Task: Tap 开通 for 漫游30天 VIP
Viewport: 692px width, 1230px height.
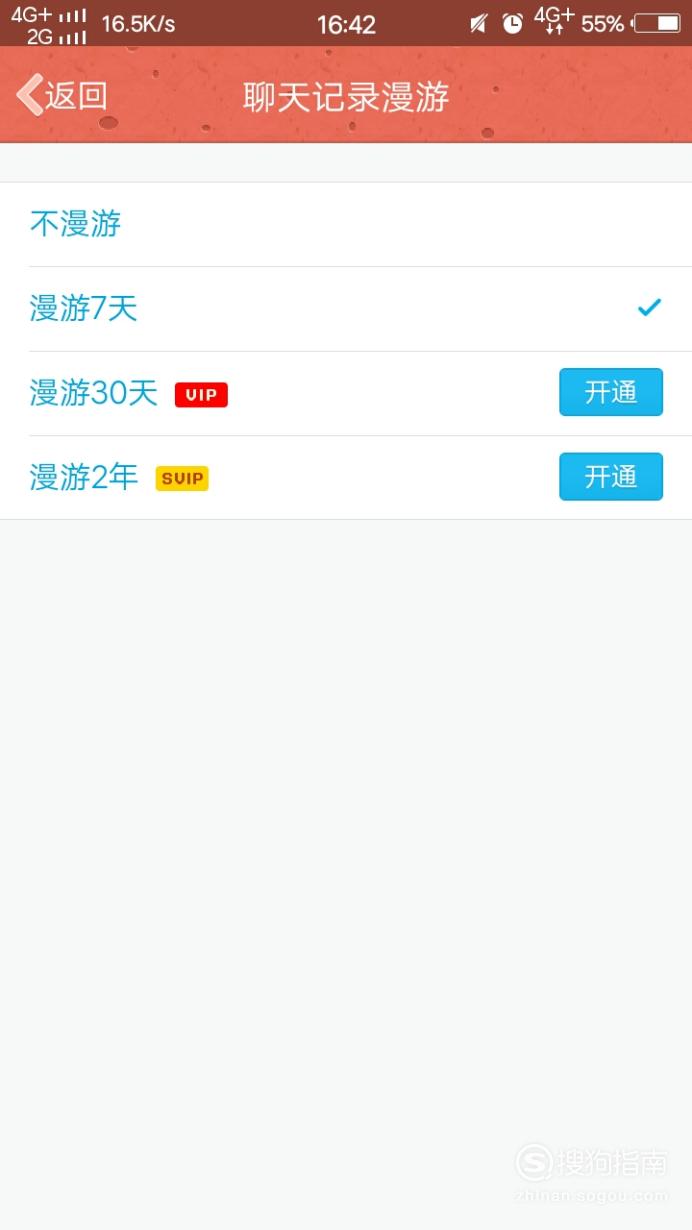Action: click(x=610, y=392)
